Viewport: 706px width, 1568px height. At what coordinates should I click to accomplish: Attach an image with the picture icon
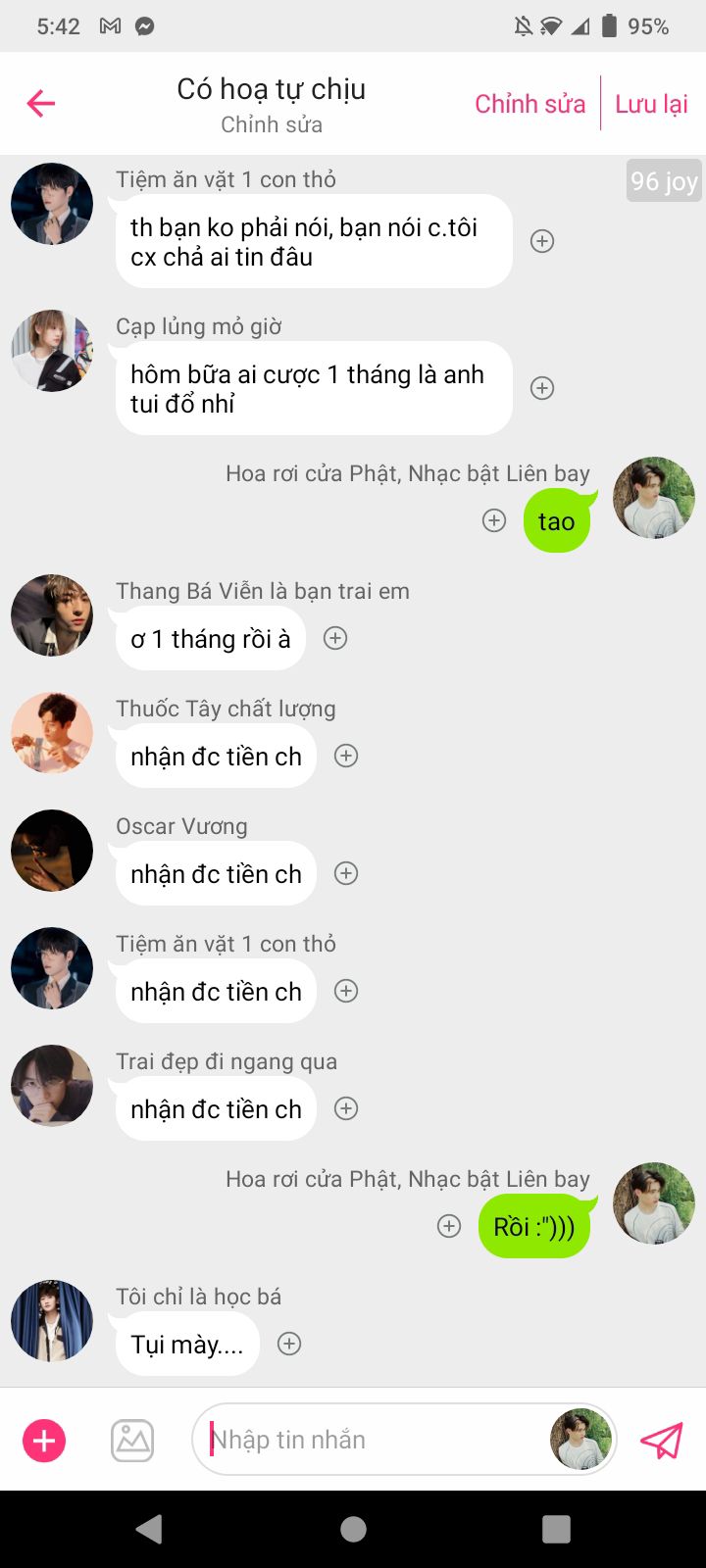pyautogui.click(x=132, y=1441)
